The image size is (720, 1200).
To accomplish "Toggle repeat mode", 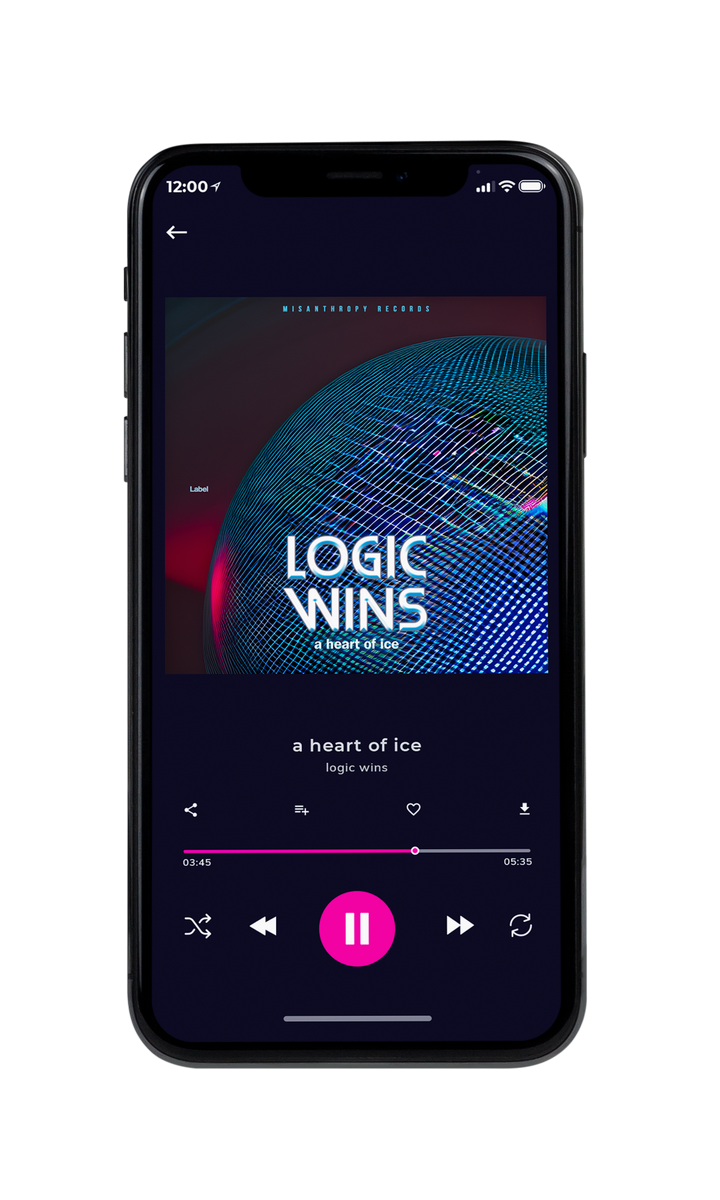I will point(521,926).
